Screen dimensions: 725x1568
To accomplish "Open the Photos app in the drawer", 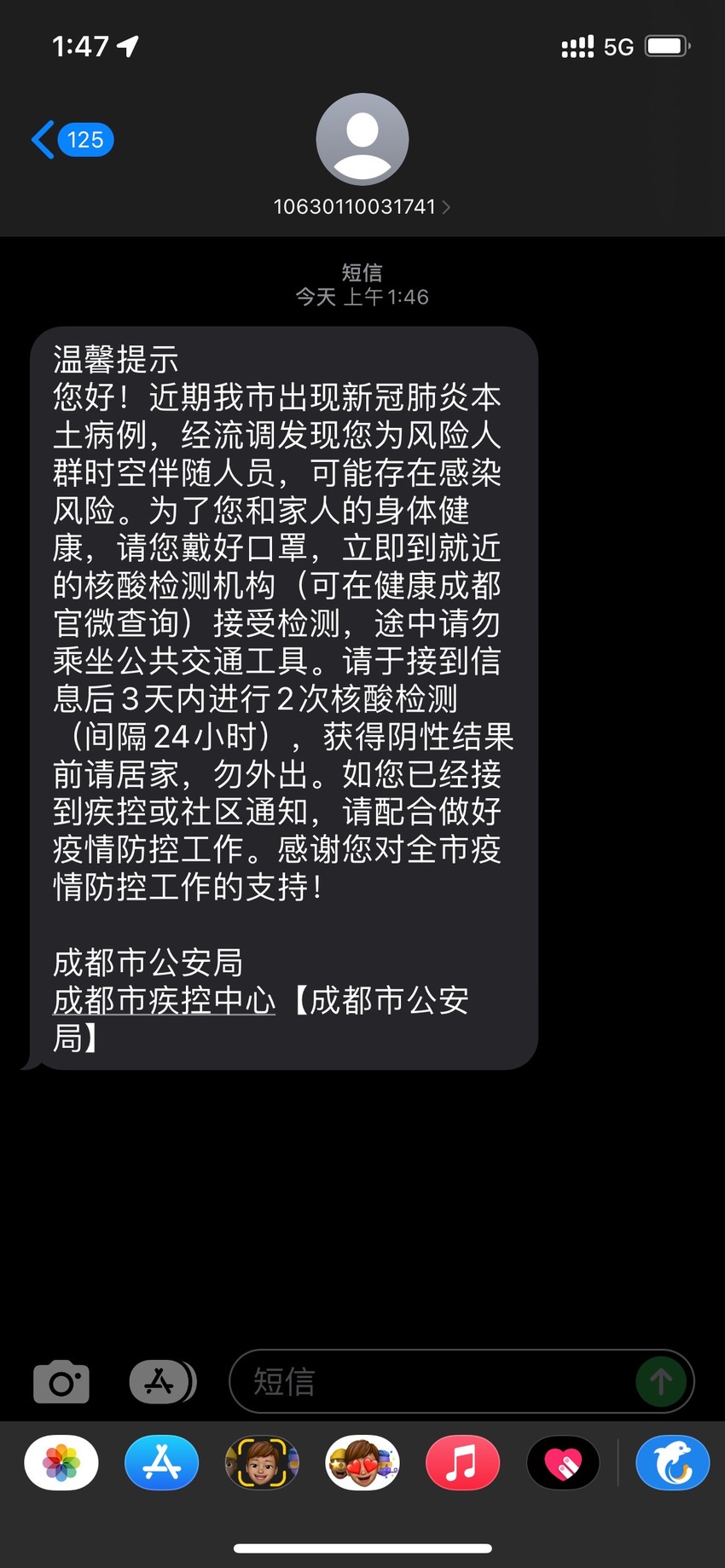I will tap(61, 1463).
